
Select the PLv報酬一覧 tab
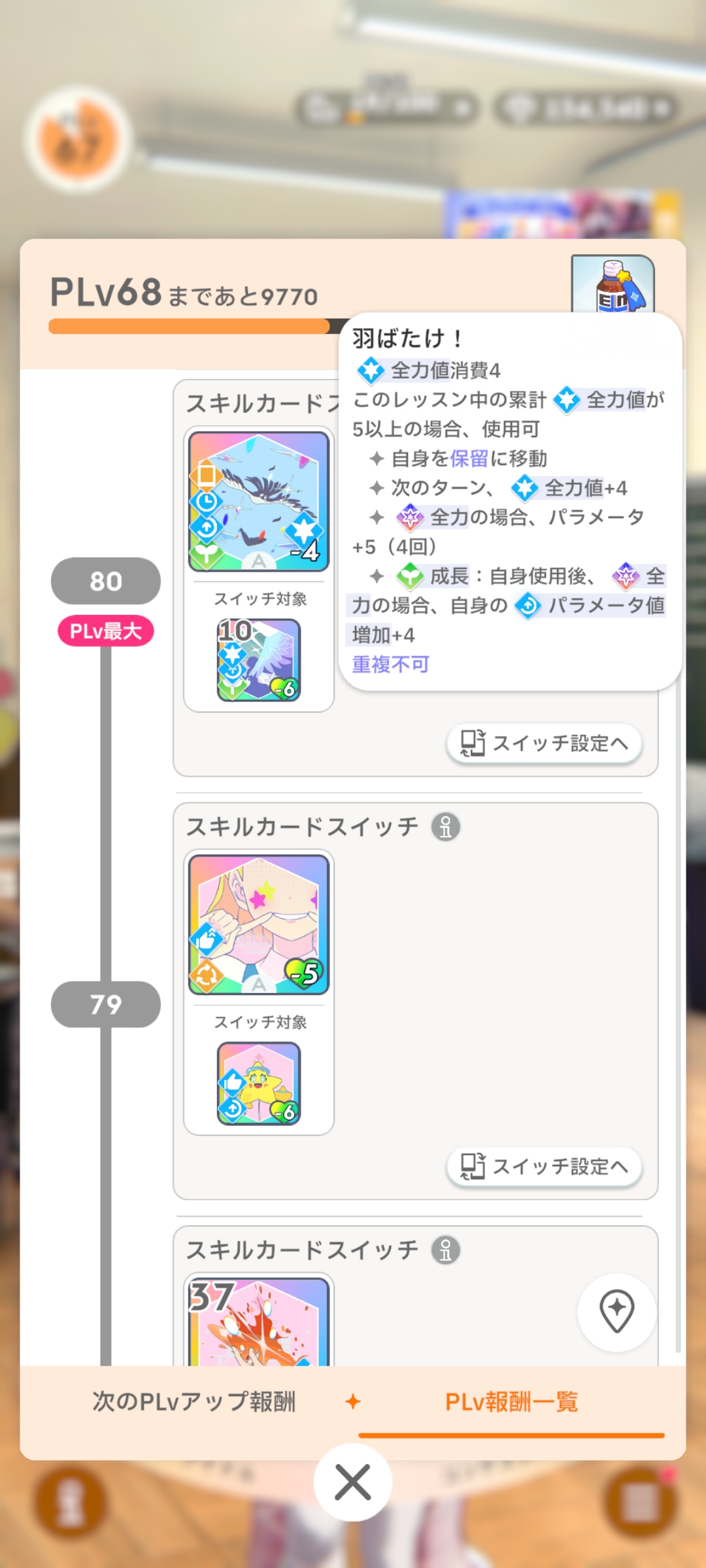coord(511,1402)
